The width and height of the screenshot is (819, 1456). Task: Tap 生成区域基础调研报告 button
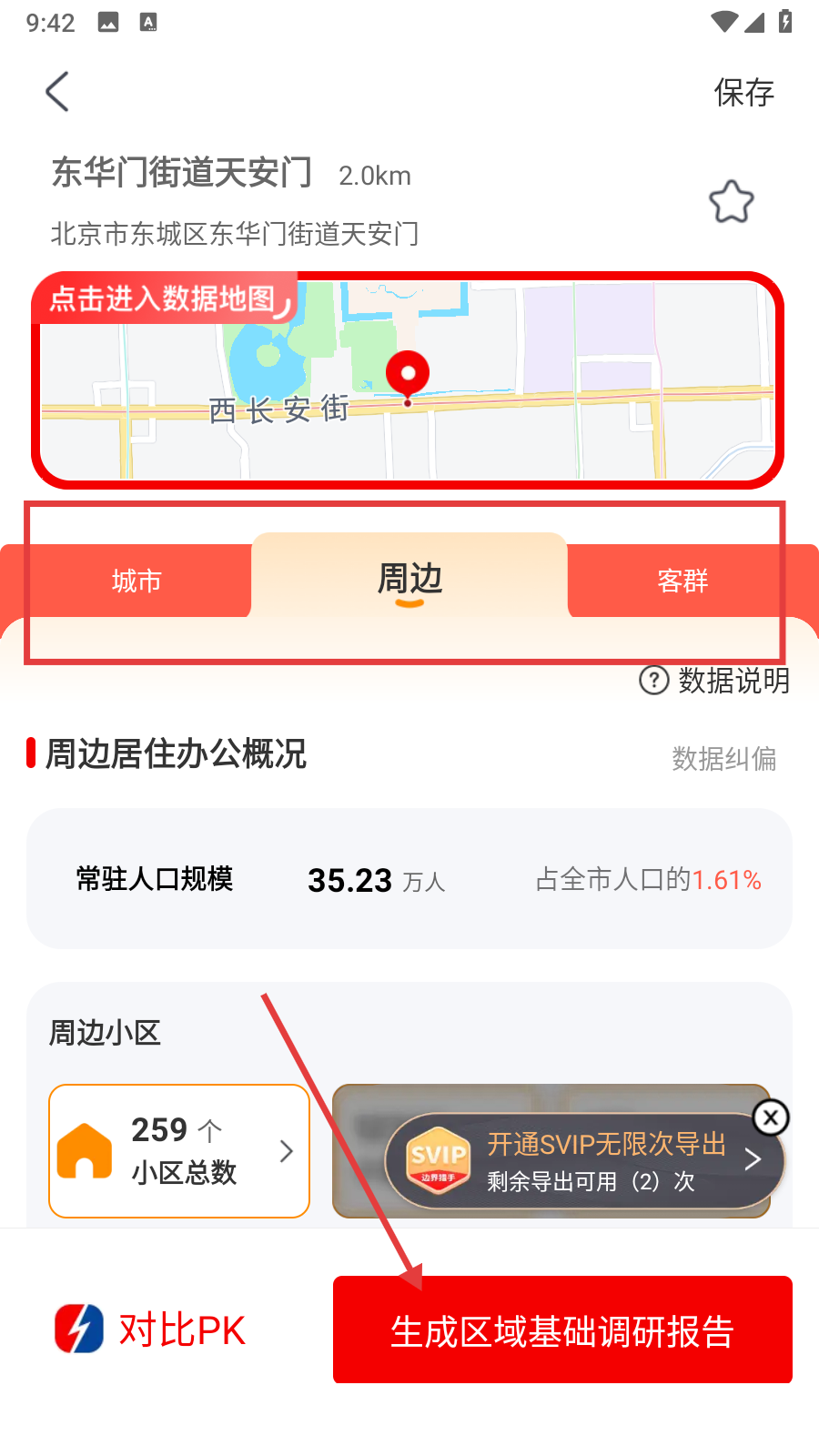(562, 1330)
